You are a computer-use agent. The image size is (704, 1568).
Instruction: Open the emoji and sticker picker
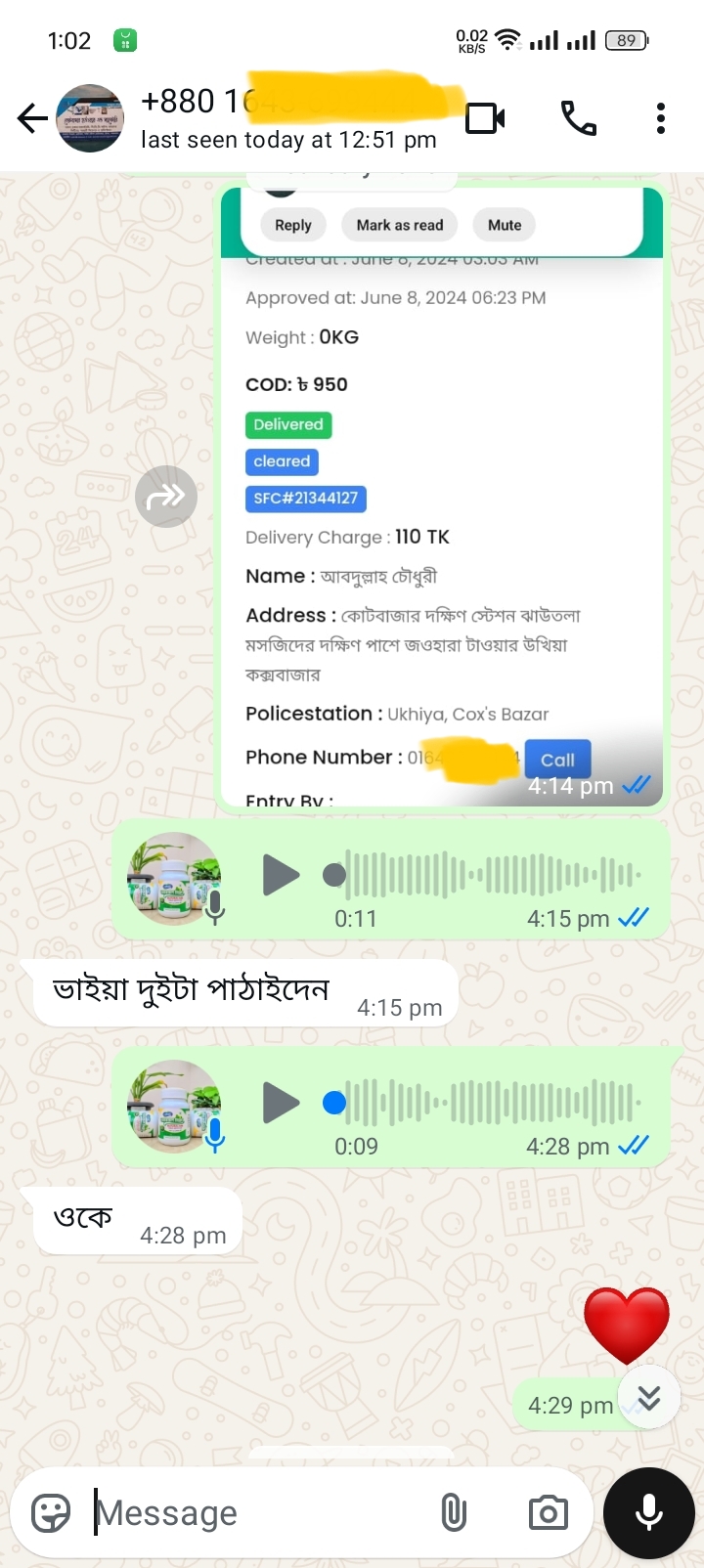click(x=51, y=1513)
